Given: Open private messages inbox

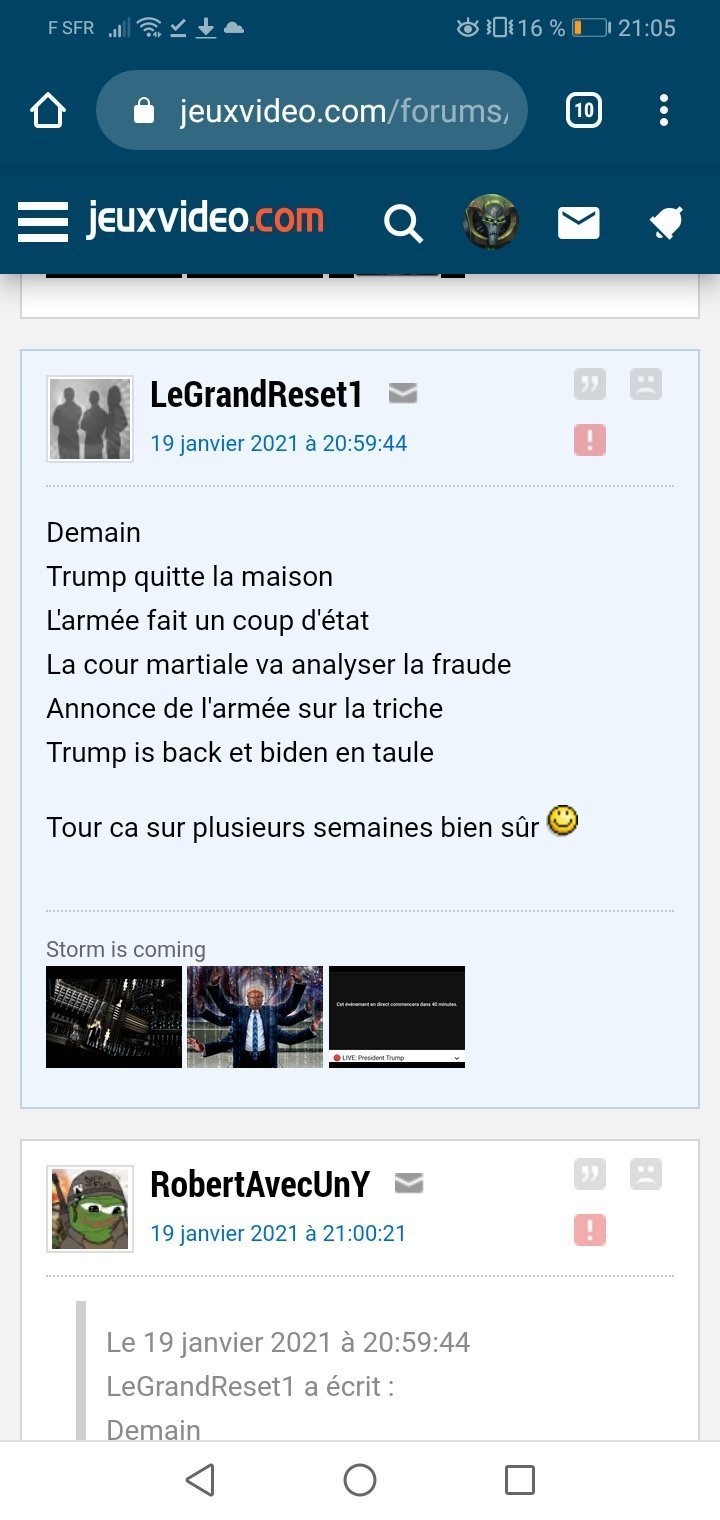Looking at the screenshot, I should pyautogui.click(x=579, y=223).
